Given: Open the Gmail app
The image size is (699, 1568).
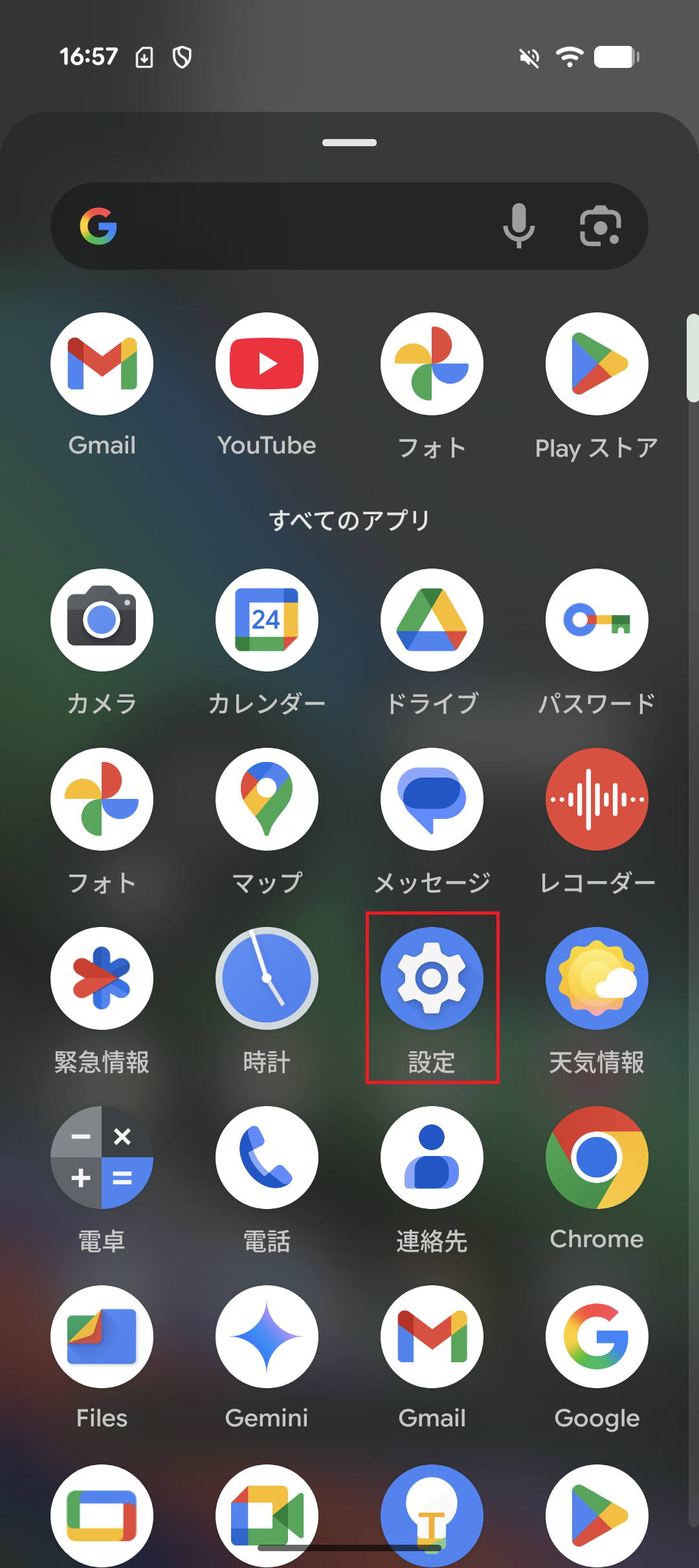Looking at the screenshot, I should [x=102, y=364].
